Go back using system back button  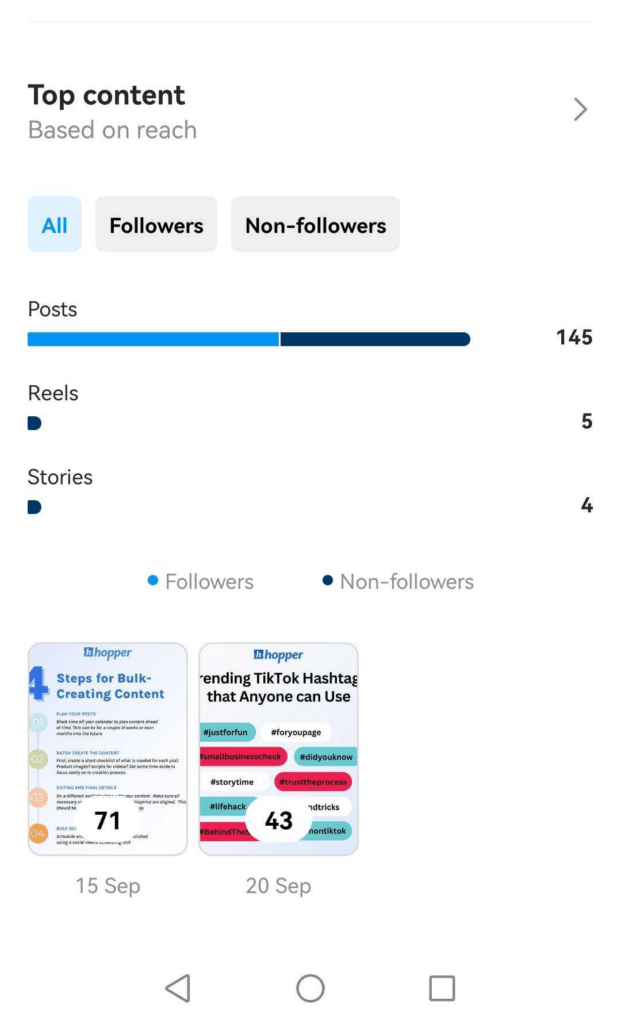point(178,988)
